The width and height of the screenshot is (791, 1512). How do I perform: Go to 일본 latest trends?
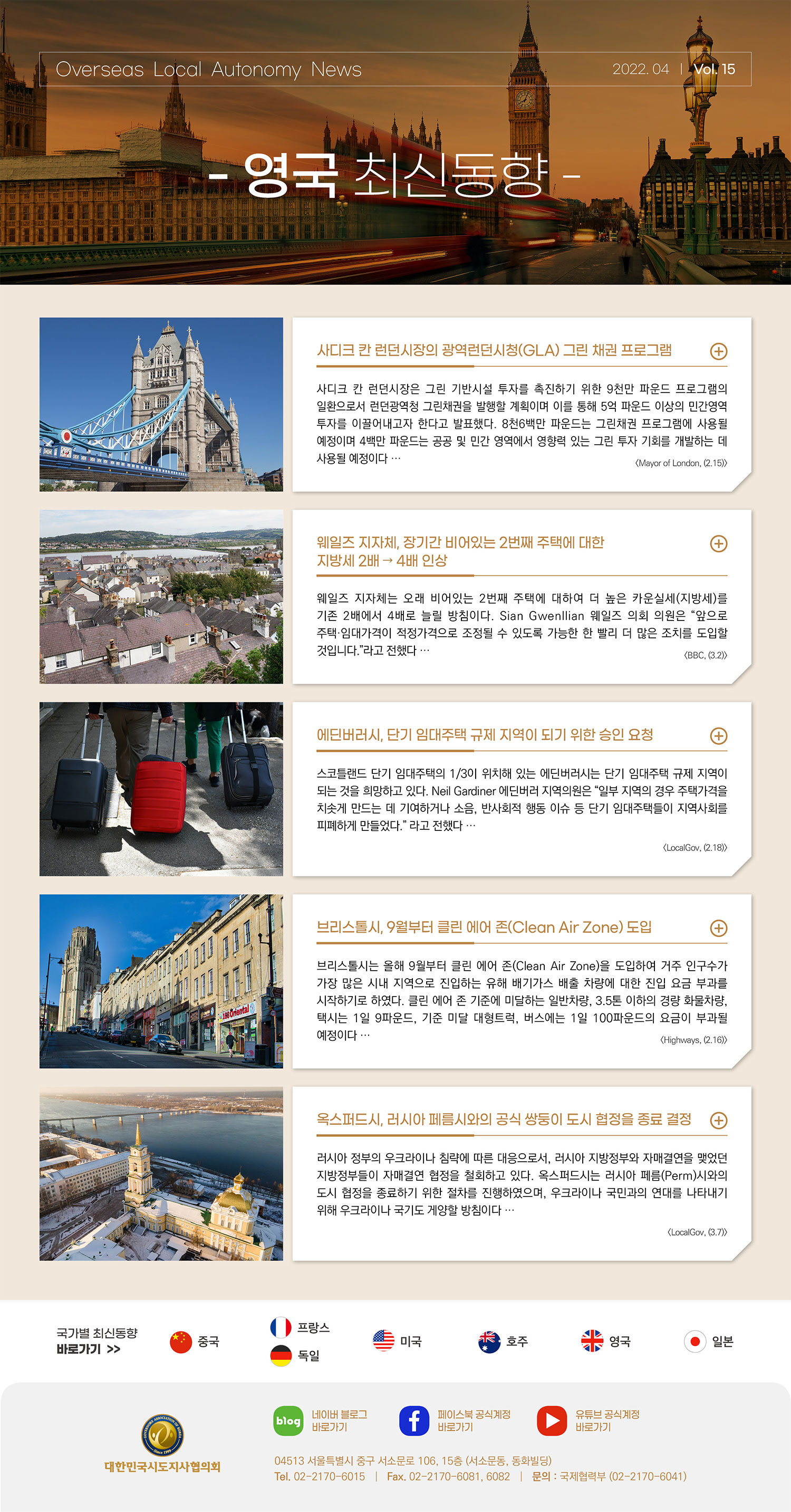pyautogui.click(x=709, y=1342)
